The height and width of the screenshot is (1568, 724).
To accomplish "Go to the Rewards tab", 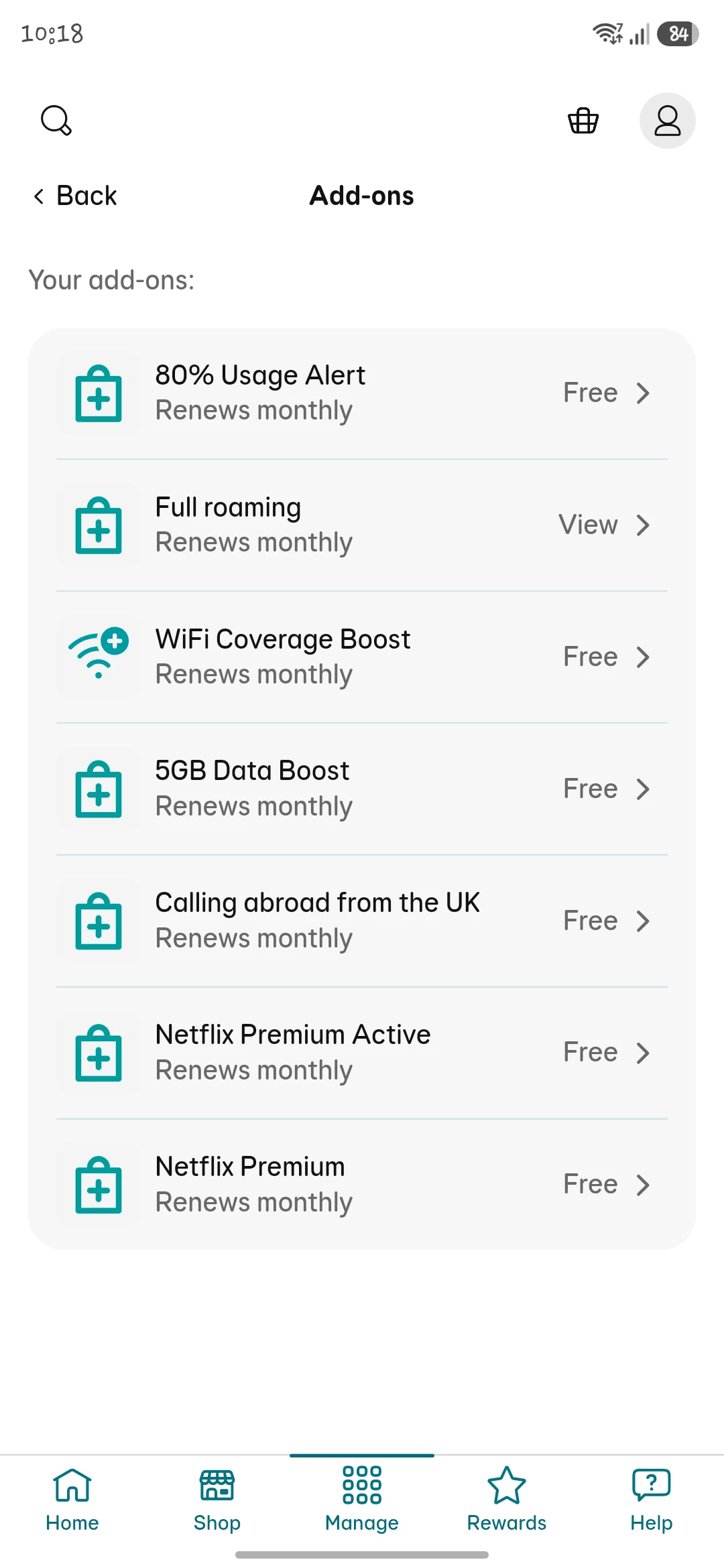I will (x=507, y=1500).
